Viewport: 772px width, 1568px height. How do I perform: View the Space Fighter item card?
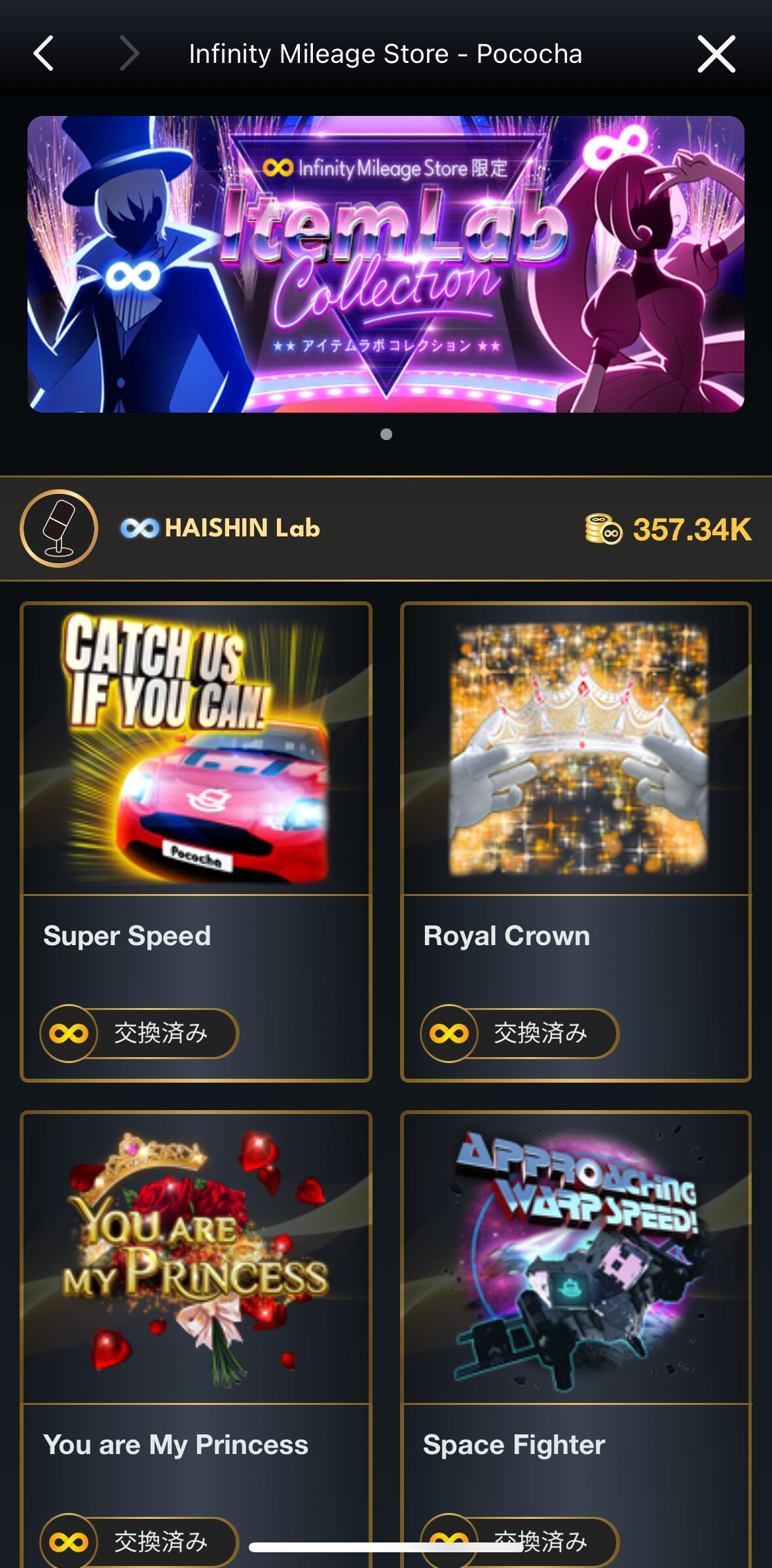point(576,1258)
